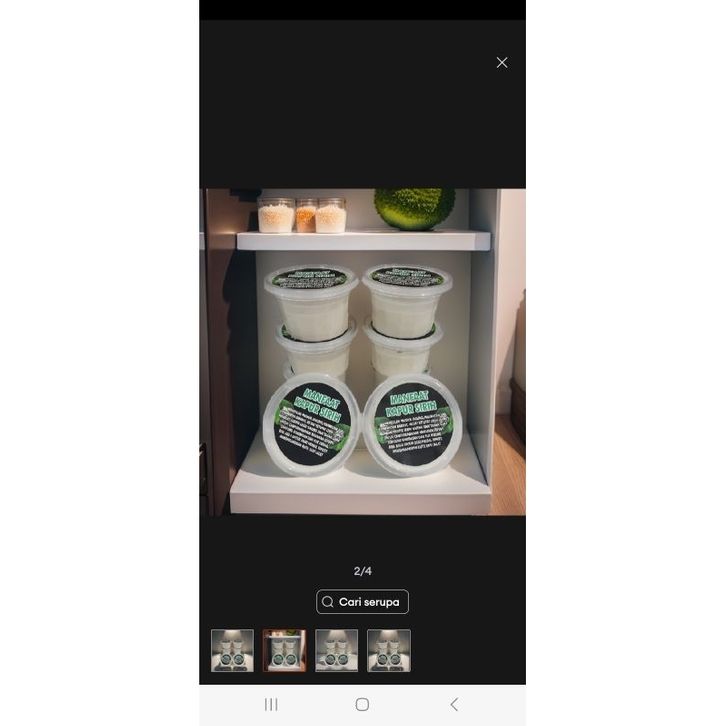Go back using the system back button
This screenshot has width=726, height=726.
tap(454, 704)
